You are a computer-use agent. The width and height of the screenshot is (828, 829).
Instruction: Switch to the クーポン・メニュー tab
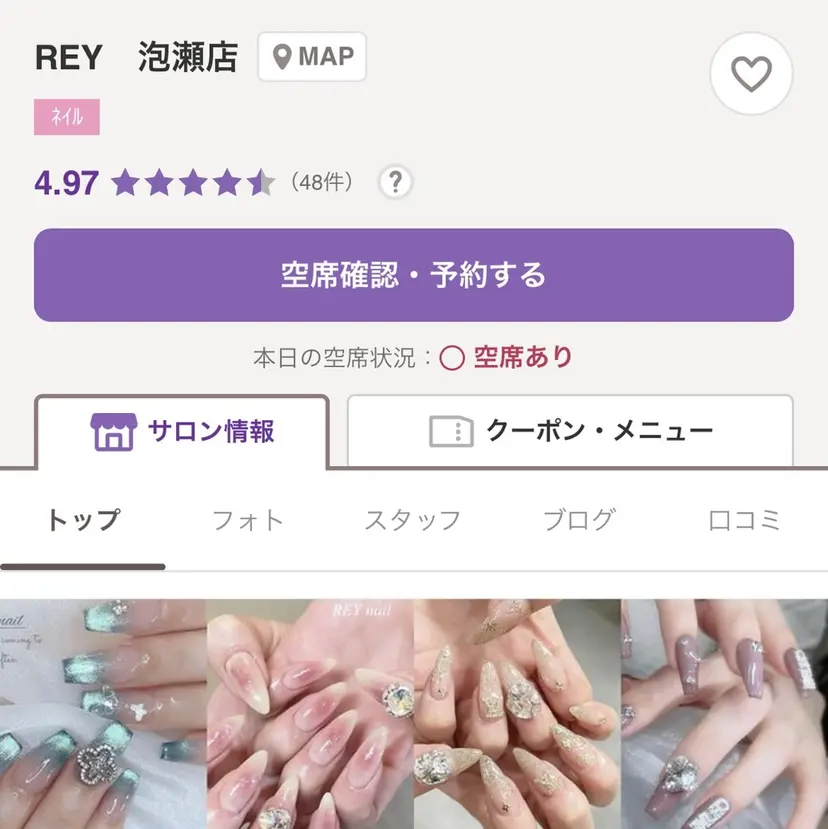click(598, 430)
